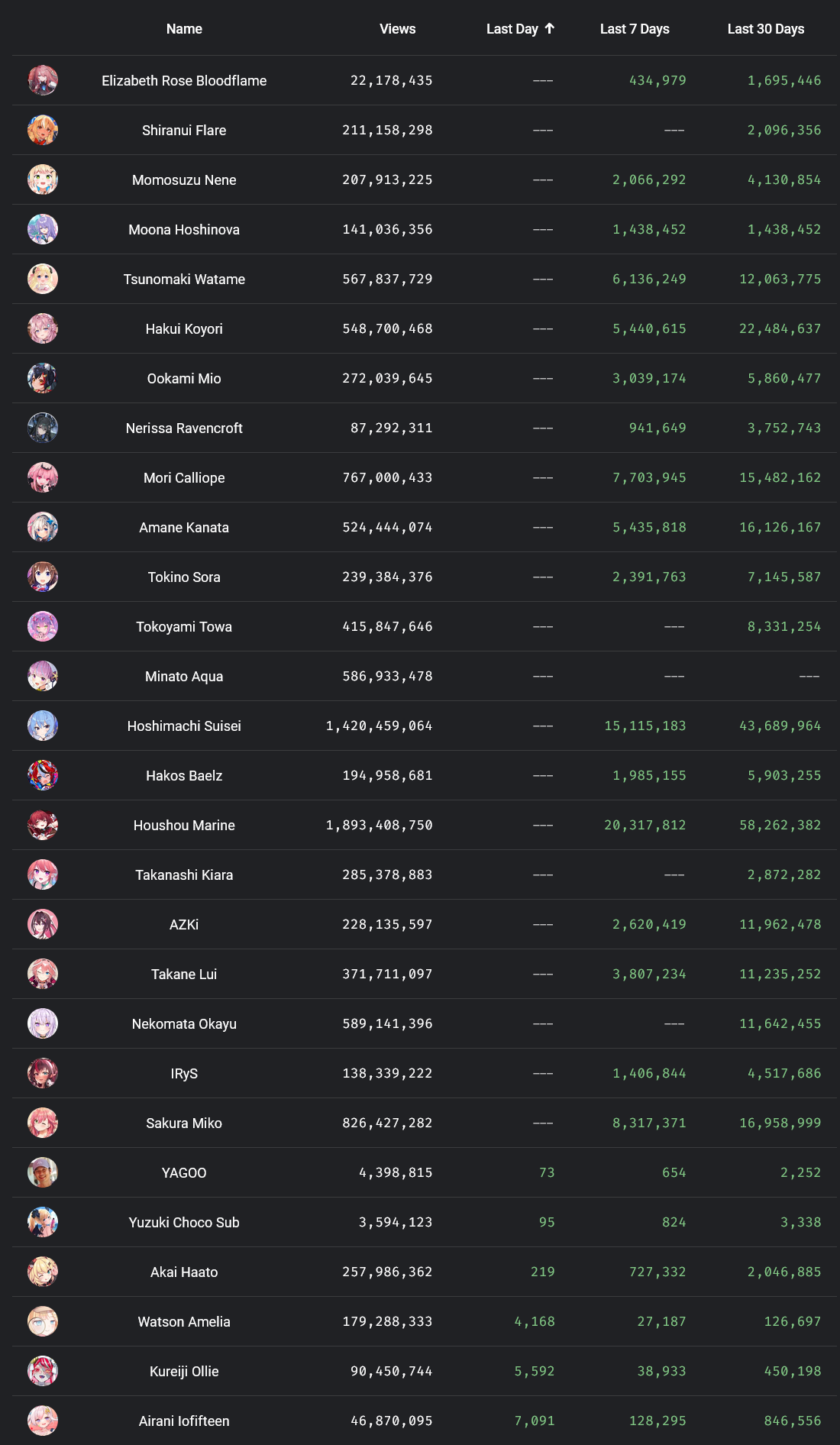Toggle the Last Day sort order
Screen dimensions: 840x1445
(520, 29)
